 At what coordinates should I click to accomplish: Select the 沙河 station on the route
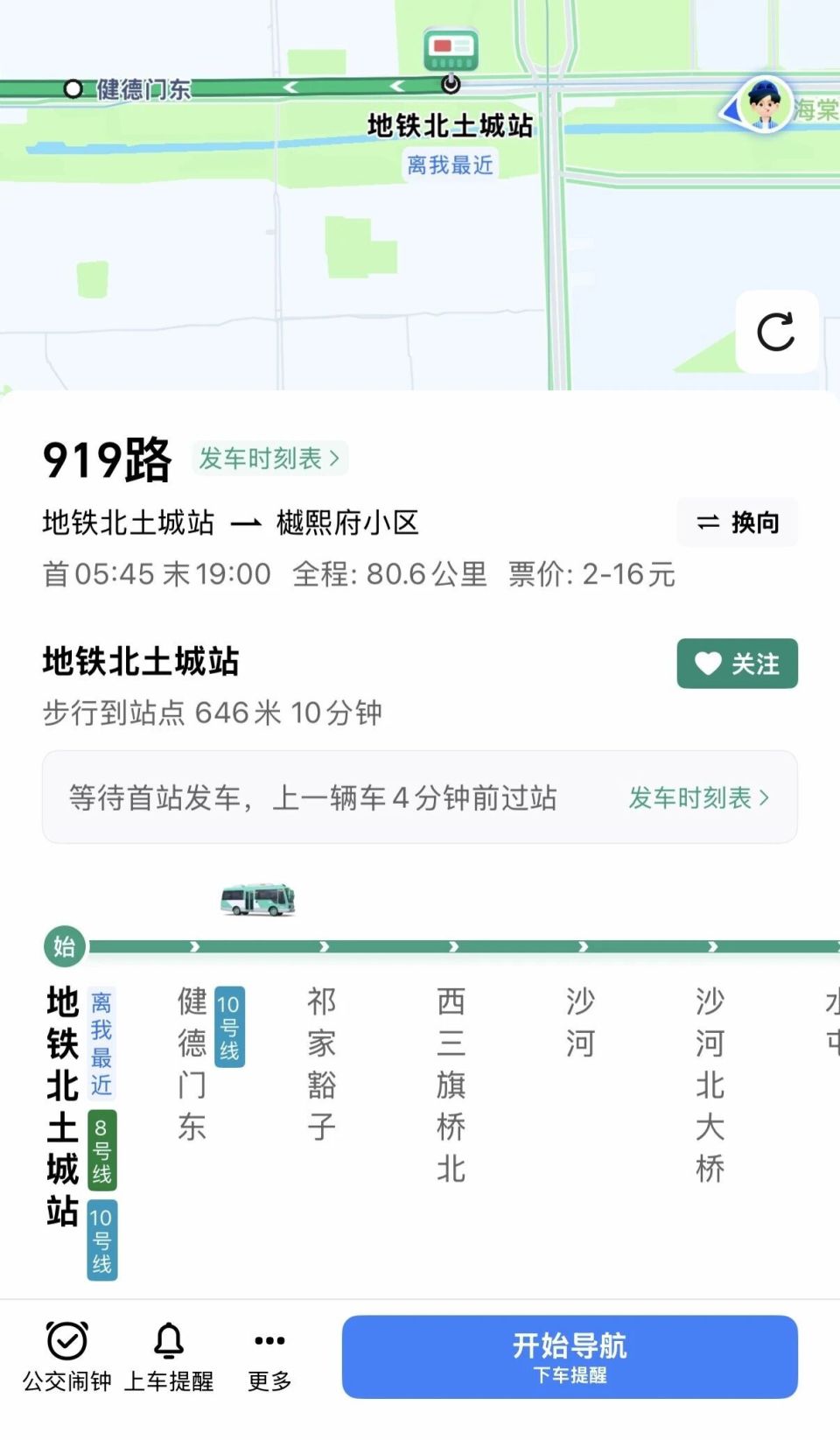pyautogui.click(x=580, y=1020)
